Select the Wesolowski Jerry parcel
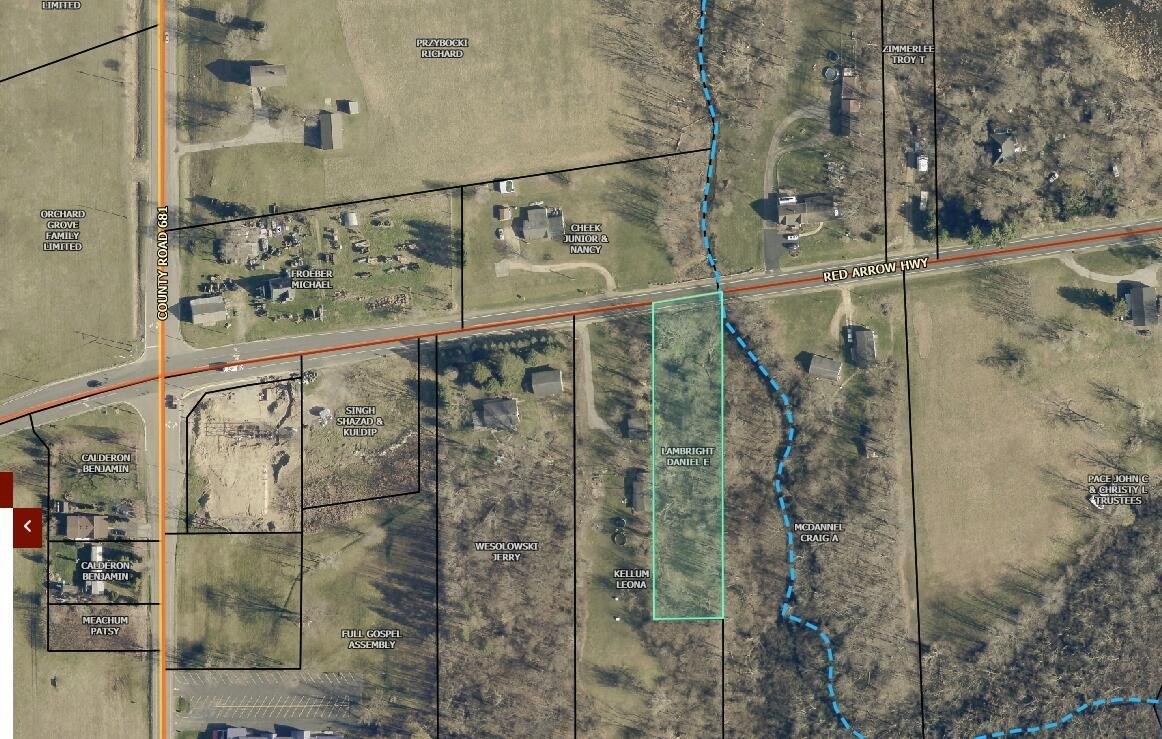Image resolution: width=1162 pixels, height=739 pixels. pyautogui.click(x=506, y=551)
